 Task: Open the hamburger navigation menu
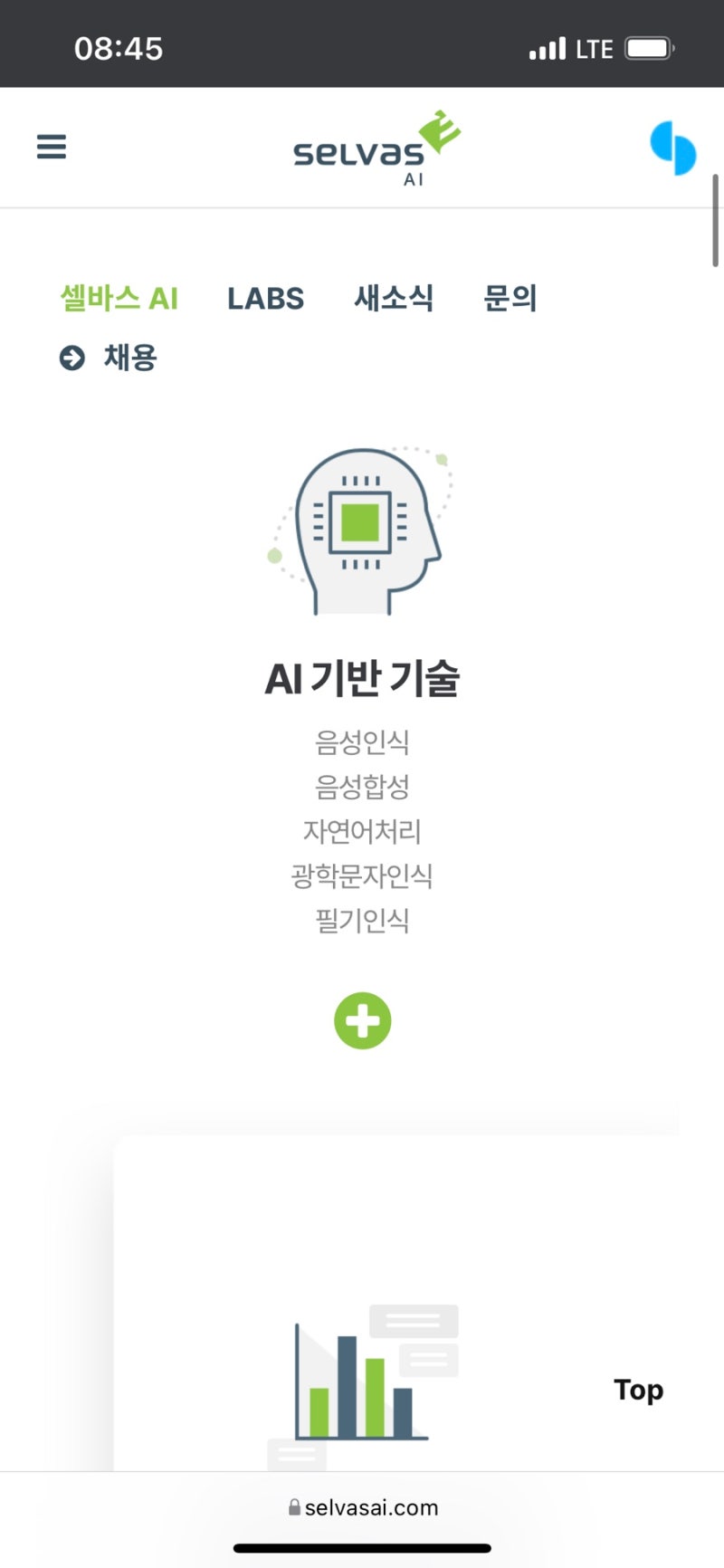point(52,147)
